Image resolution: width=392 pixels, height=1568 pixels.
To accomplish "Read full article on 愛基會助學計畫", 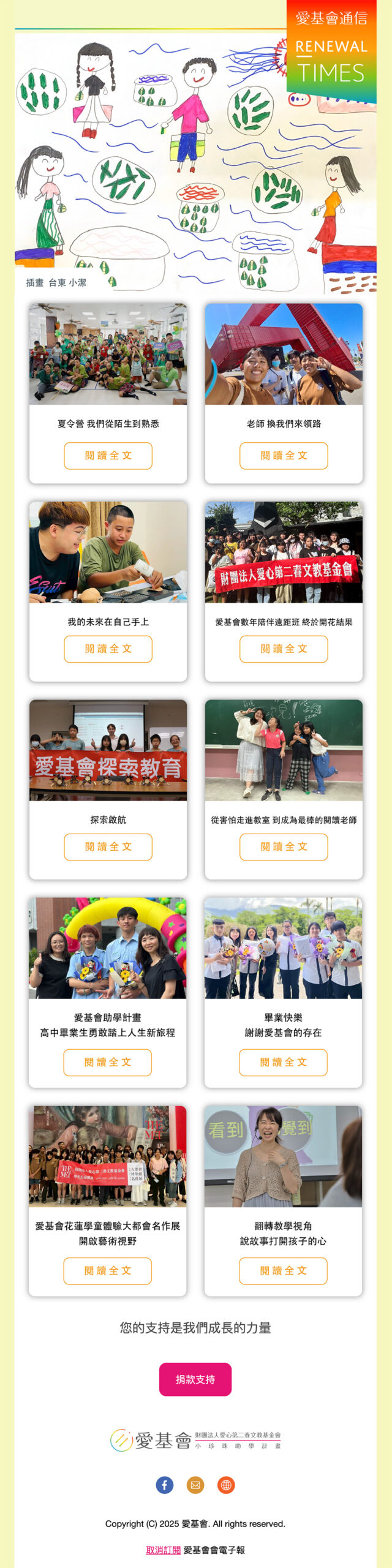I will (x=107, y=1062).
